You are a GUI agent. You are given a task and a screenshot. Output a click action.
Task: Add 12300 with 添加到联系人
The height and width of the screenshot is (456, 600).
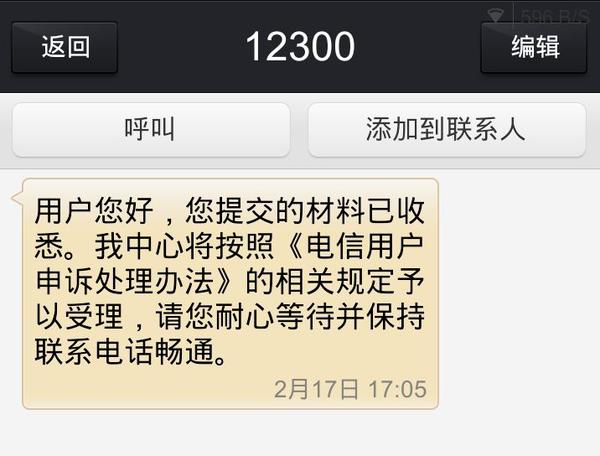[x=445, y=130]
